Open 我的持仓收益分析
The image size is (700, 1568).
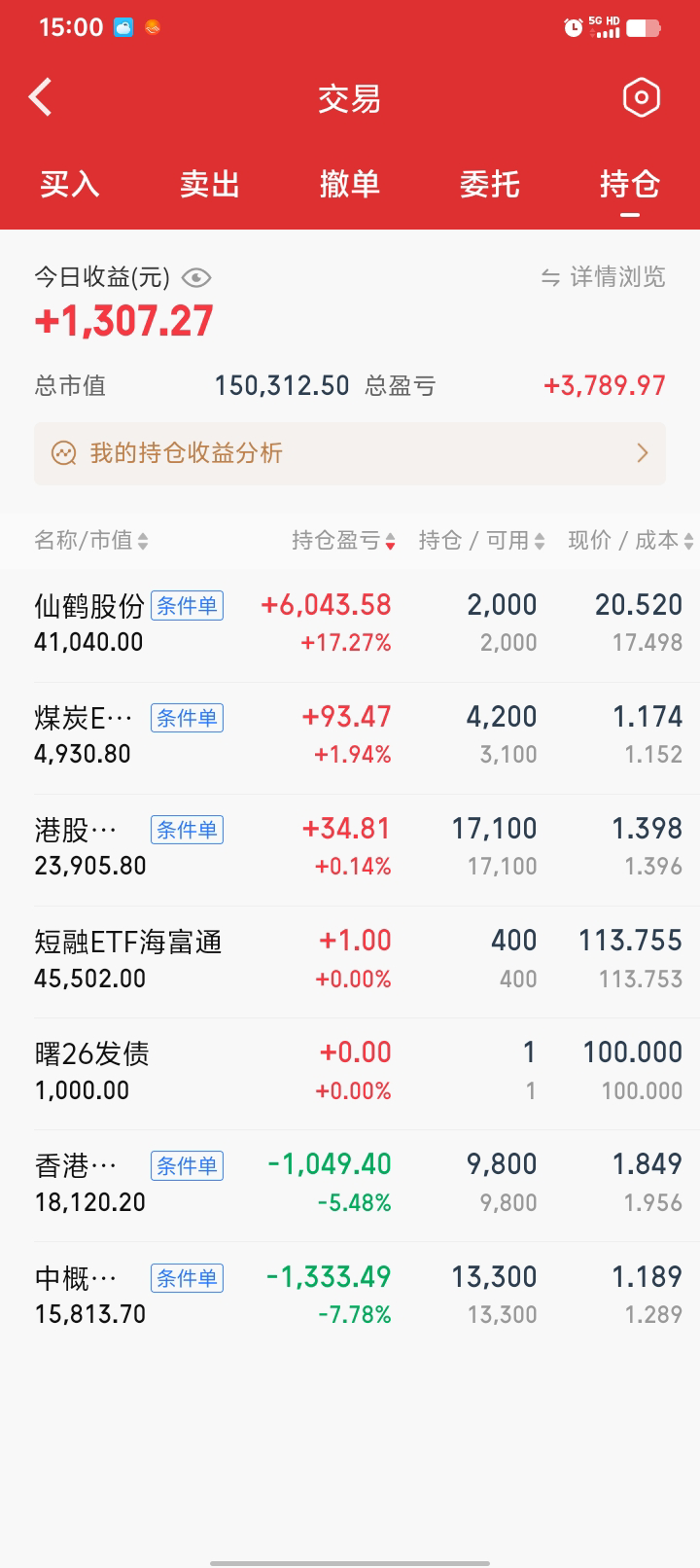350,453
